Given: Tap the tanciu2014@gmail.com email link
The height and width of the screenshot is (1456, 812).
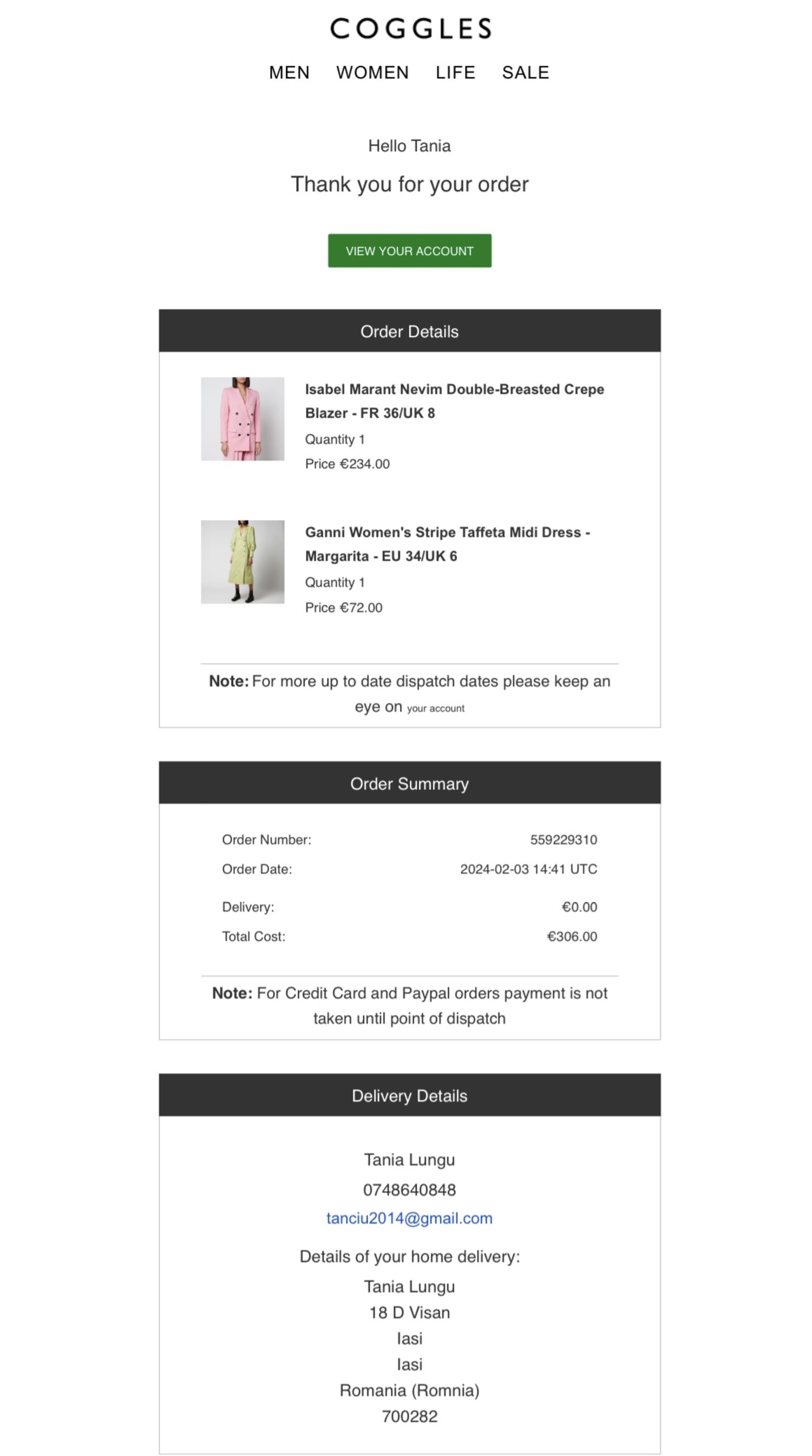Looking at the screenshot, I should [409, 1218].
